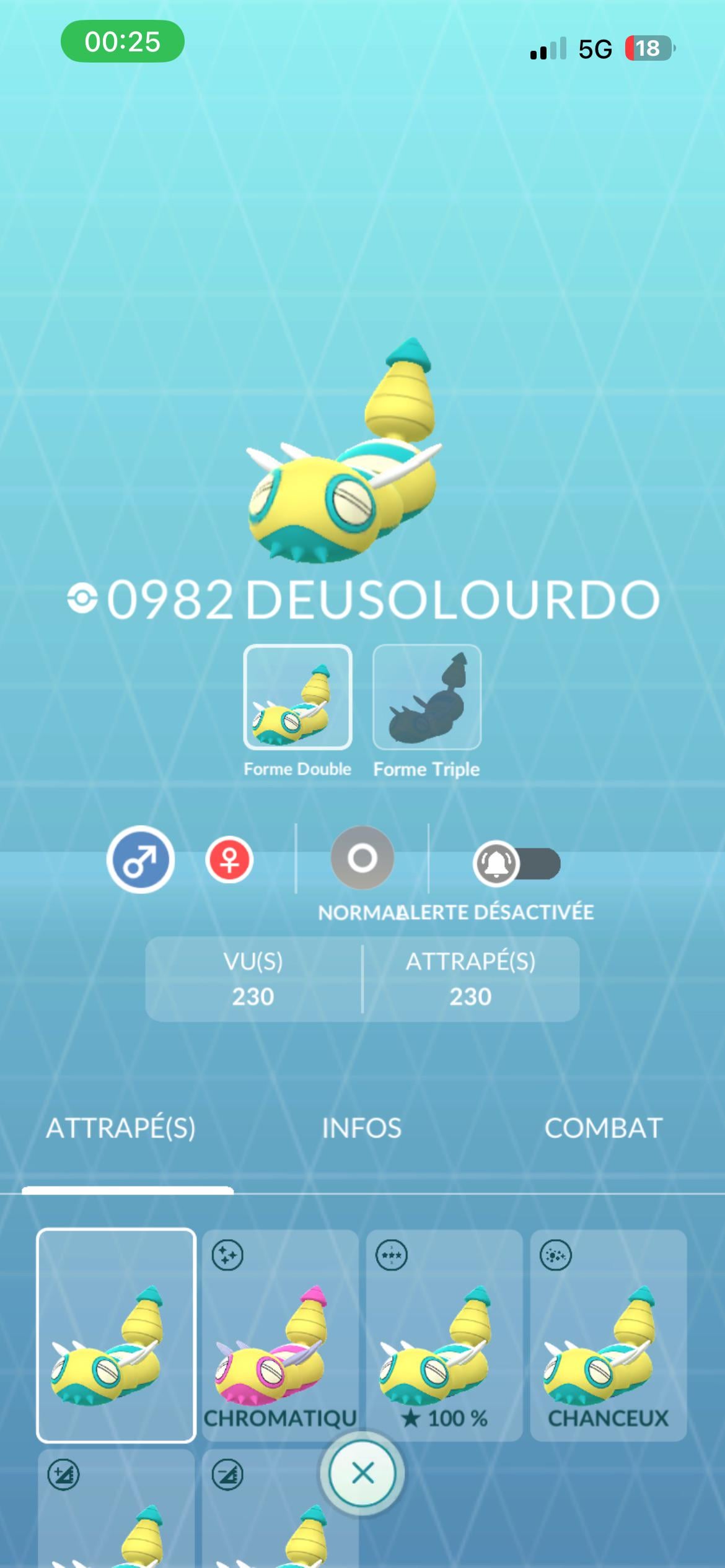Close the Pokédex entry
The width and height of the screenshot is (725, 1568).
tap(362, 1473)
